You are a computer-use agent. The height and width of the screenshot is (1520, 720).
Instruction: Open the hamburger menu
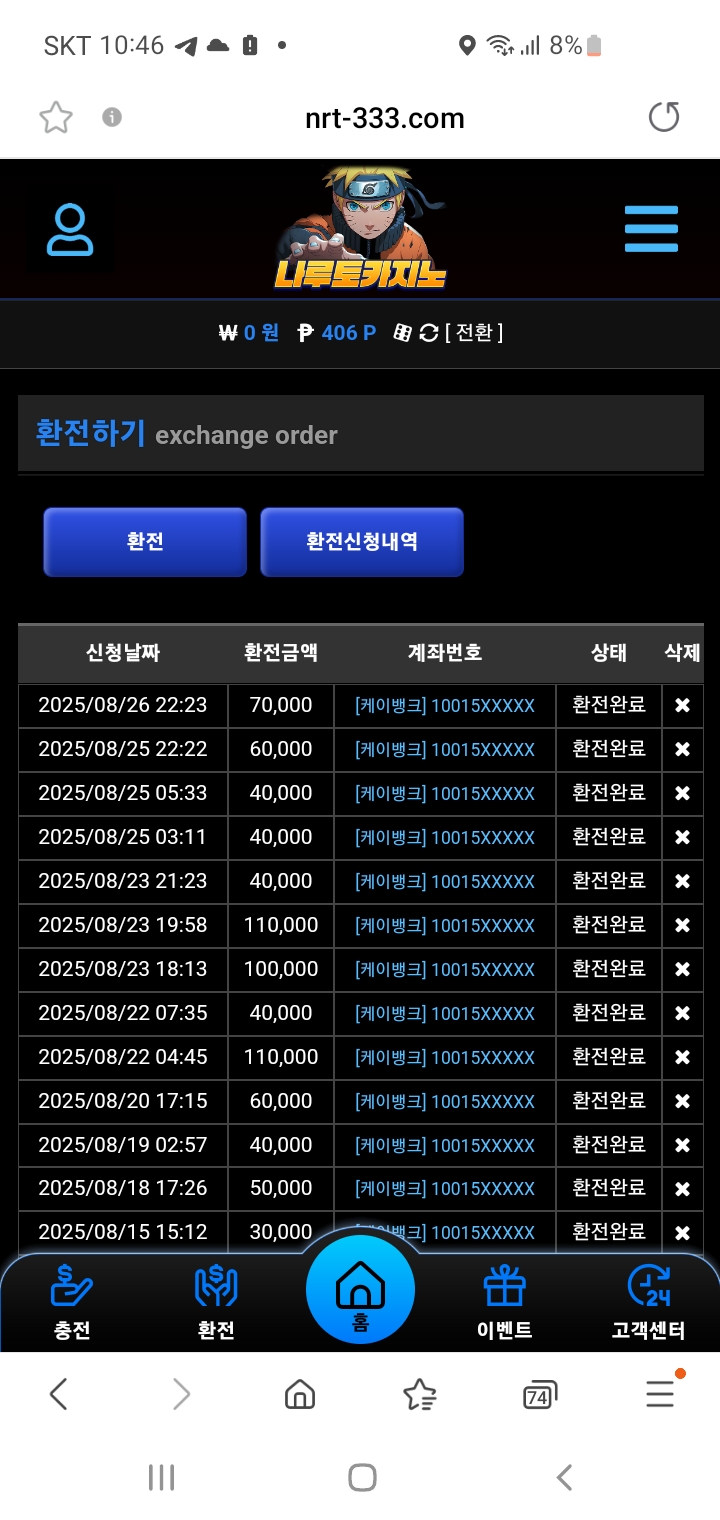tap(651, 229)
